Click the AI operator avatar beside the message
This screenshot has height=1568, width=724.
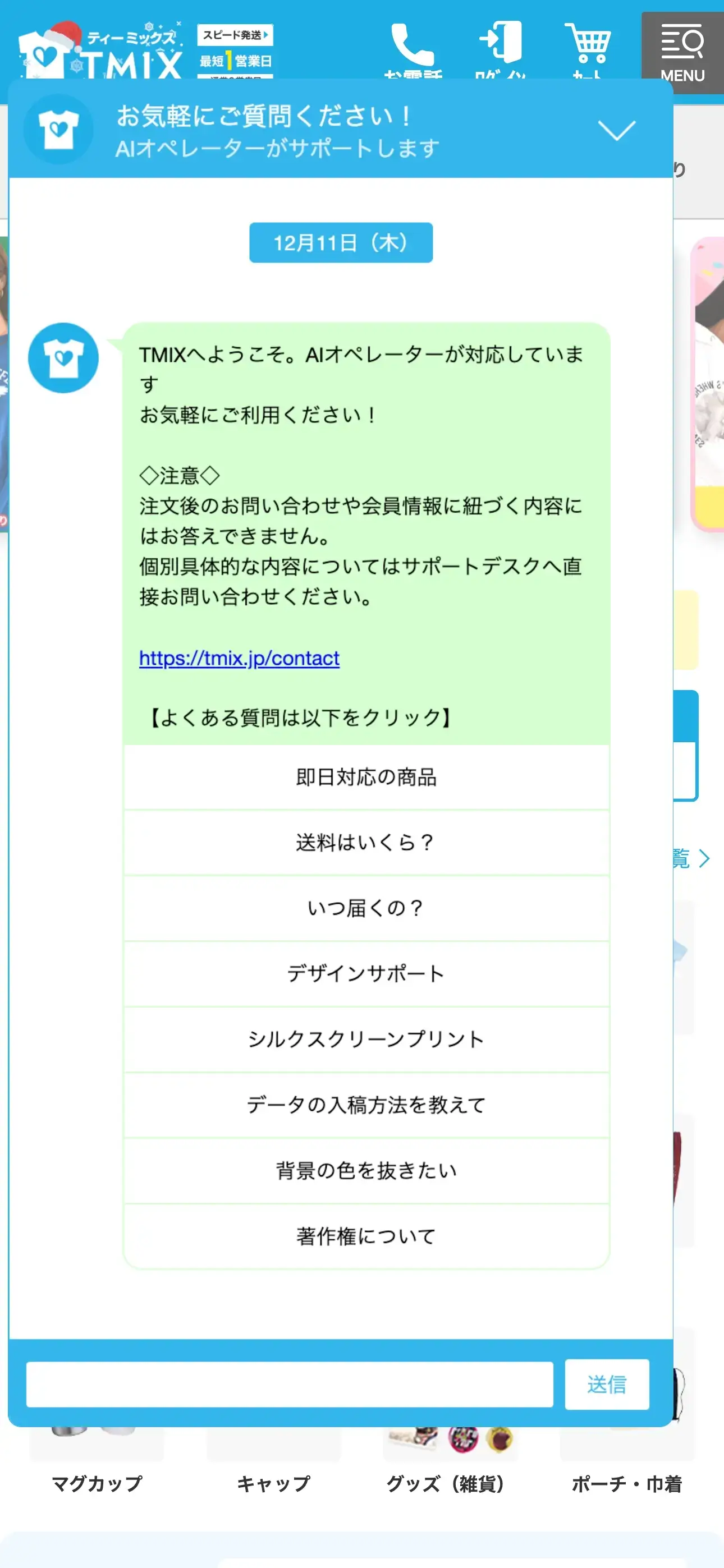click(x=63, y=358)
